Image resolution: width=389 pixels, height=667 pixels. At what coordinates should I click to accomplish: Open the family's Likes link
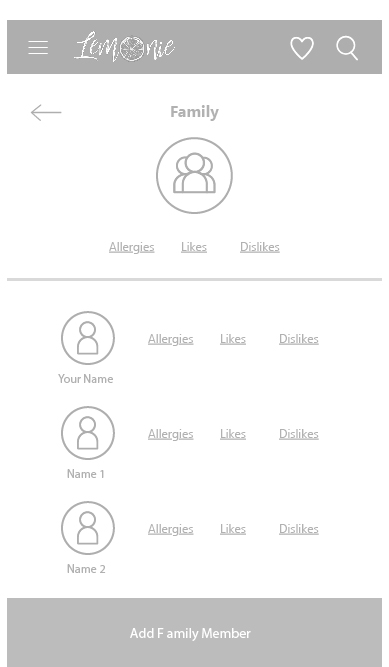[194, 247]
